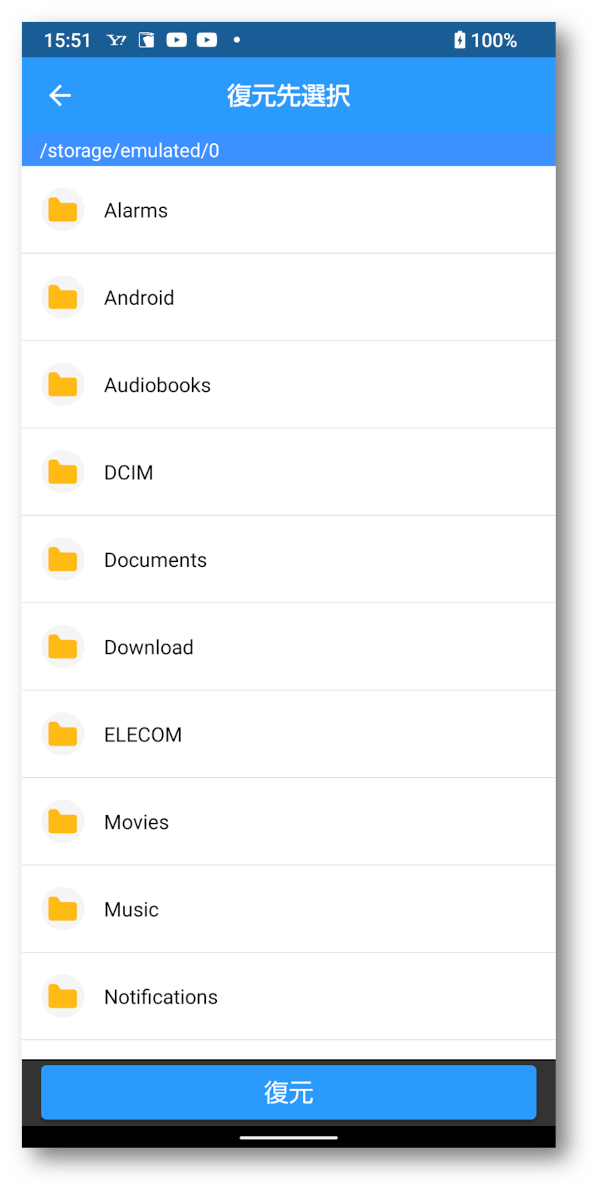Viewport: 600px width, 1192px height.
Task: Open the Alarms folder
Action: 288,210
